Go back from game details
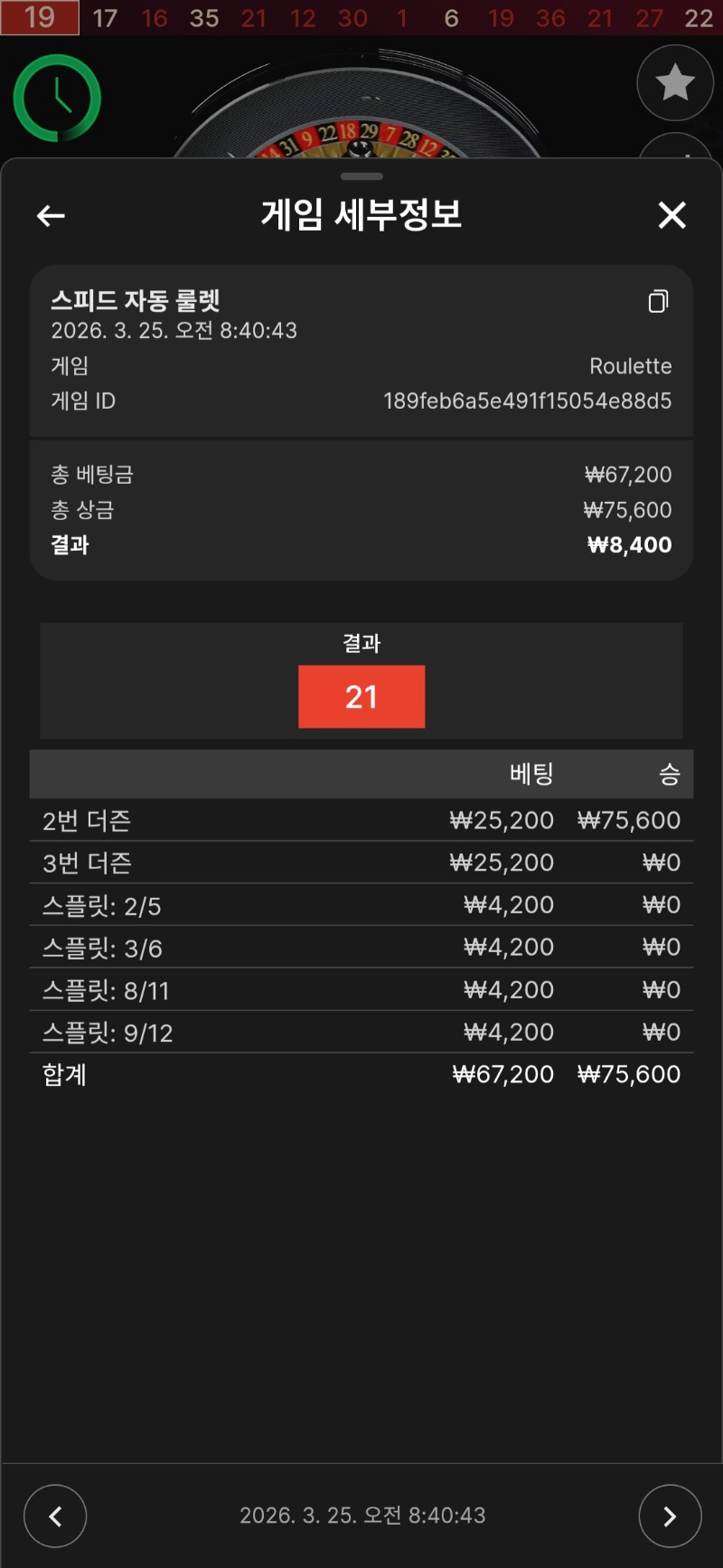 pos(51,215)
